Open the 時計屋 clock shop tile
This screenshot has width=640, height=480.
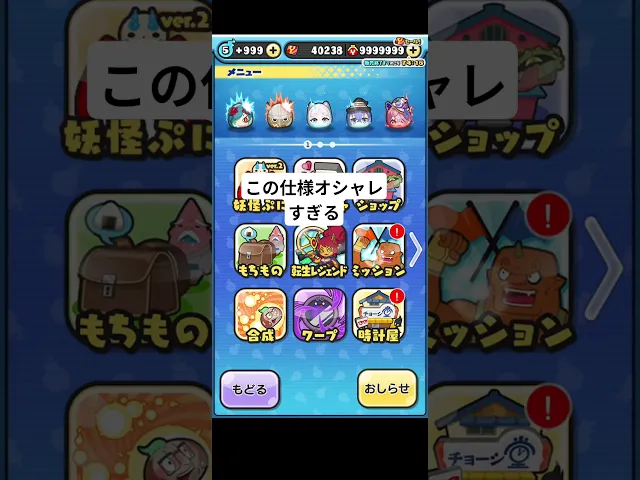point(379,314)
